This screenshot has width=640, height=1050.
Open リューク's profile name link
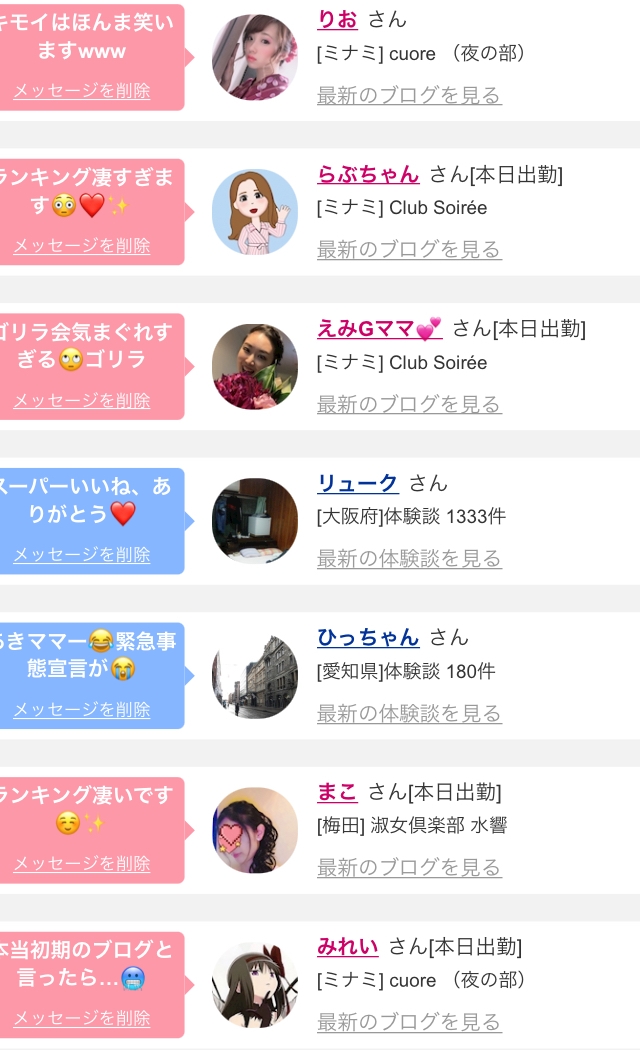tap(357, 483)
